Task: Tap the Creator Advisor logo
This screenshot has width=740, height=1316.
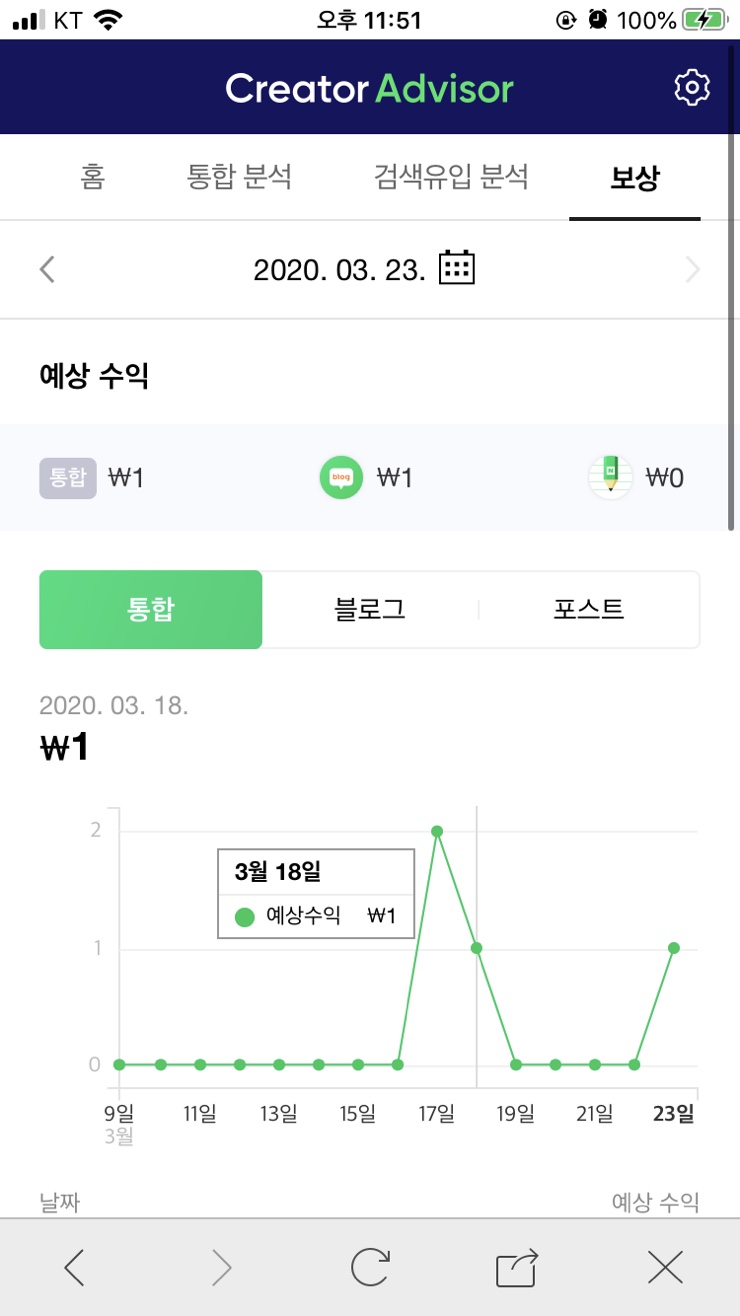Action: point(368,87)
